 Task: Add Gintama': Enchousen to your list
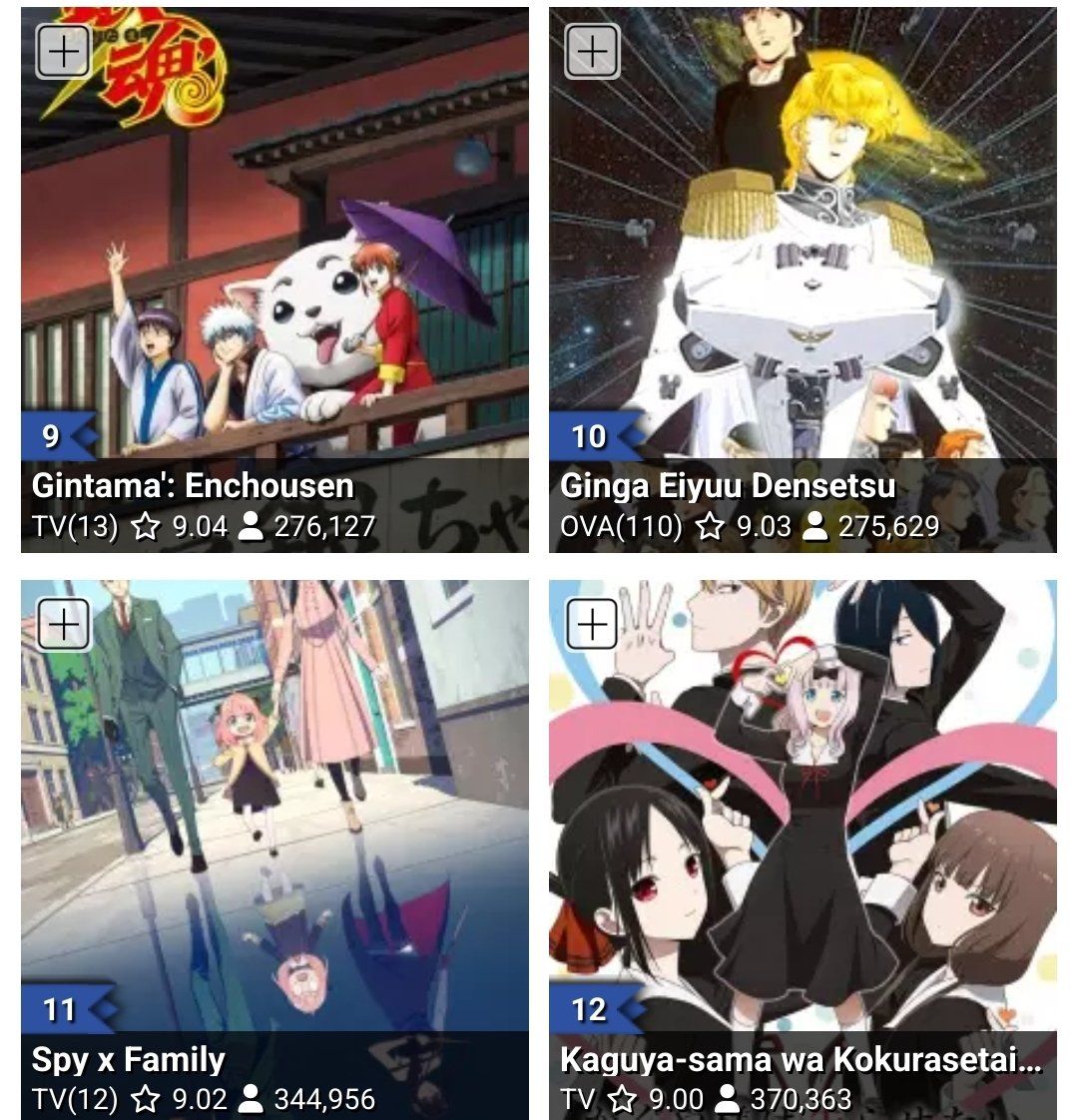pyautogui.click(x=64, y=52)
